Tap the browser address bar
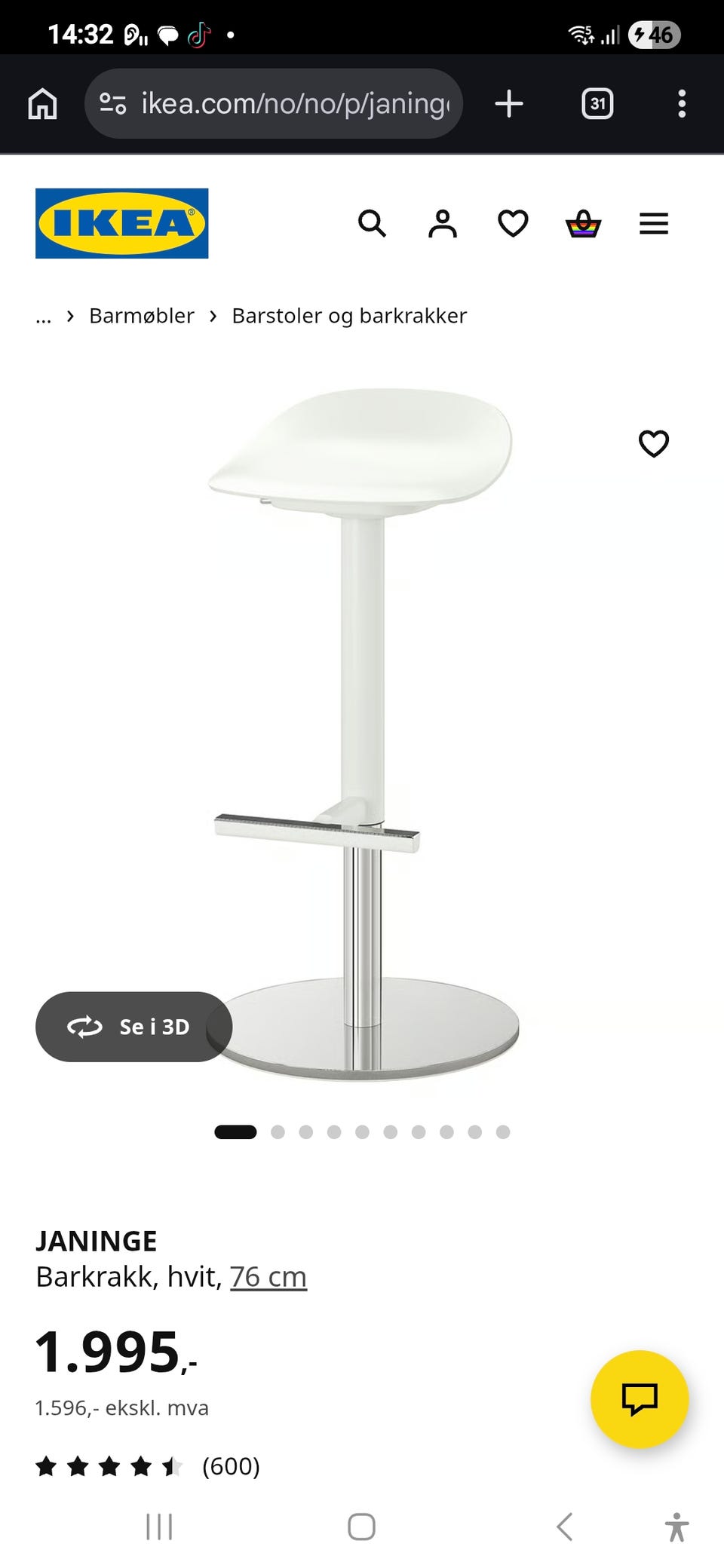This screenshot has width=724, height=1568. pos(294,103)
